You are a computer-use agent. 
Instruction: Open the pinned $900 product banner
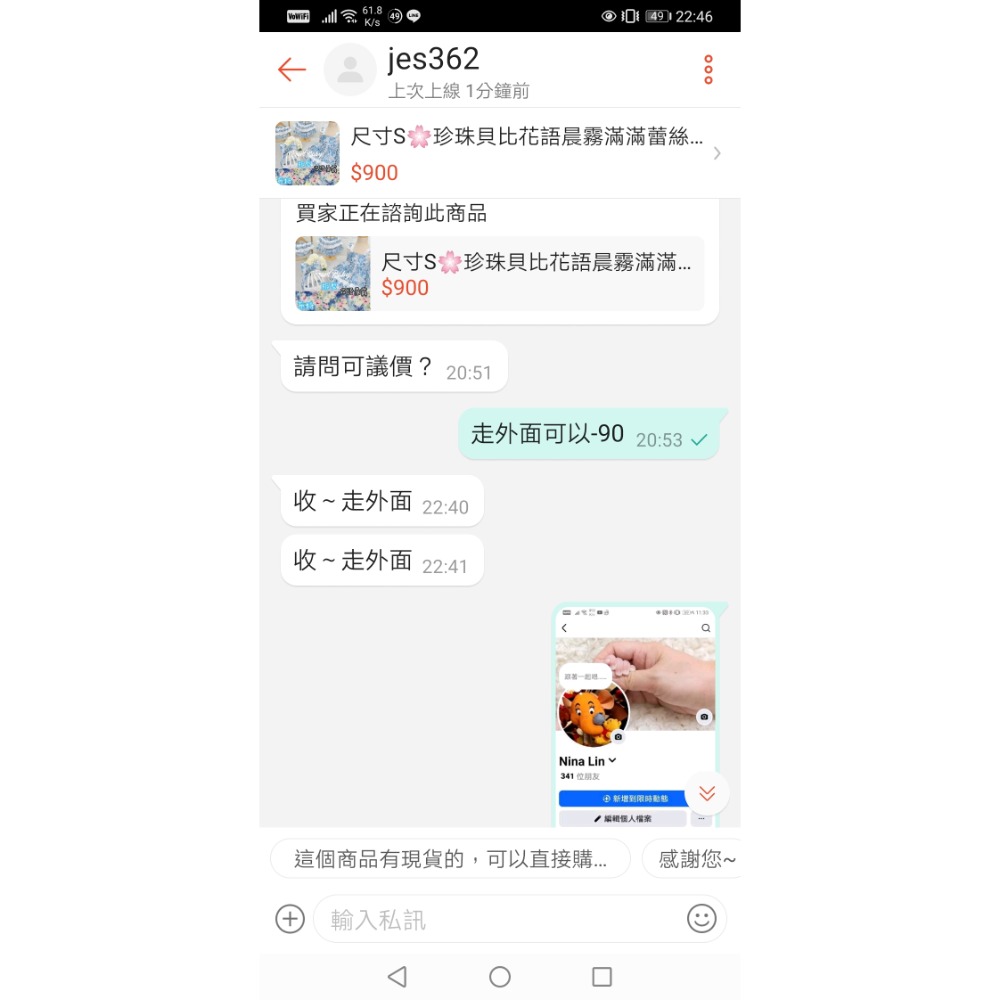tap(500, 153)
